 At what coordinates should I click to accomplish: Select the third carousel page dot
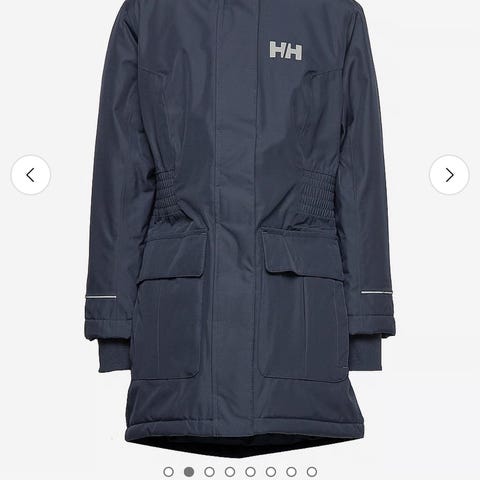click(x=209, y=472)
